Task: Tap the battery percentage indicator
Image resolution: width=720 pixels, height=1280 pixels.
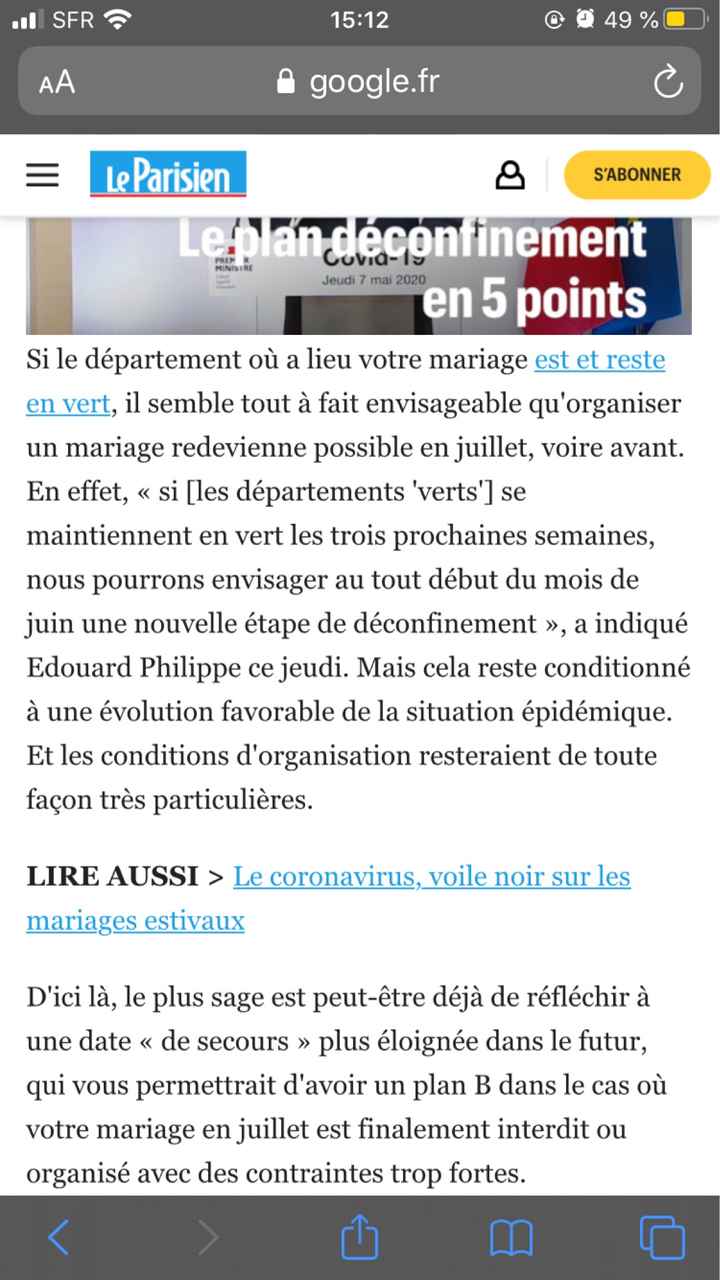Action: [630, 18]
